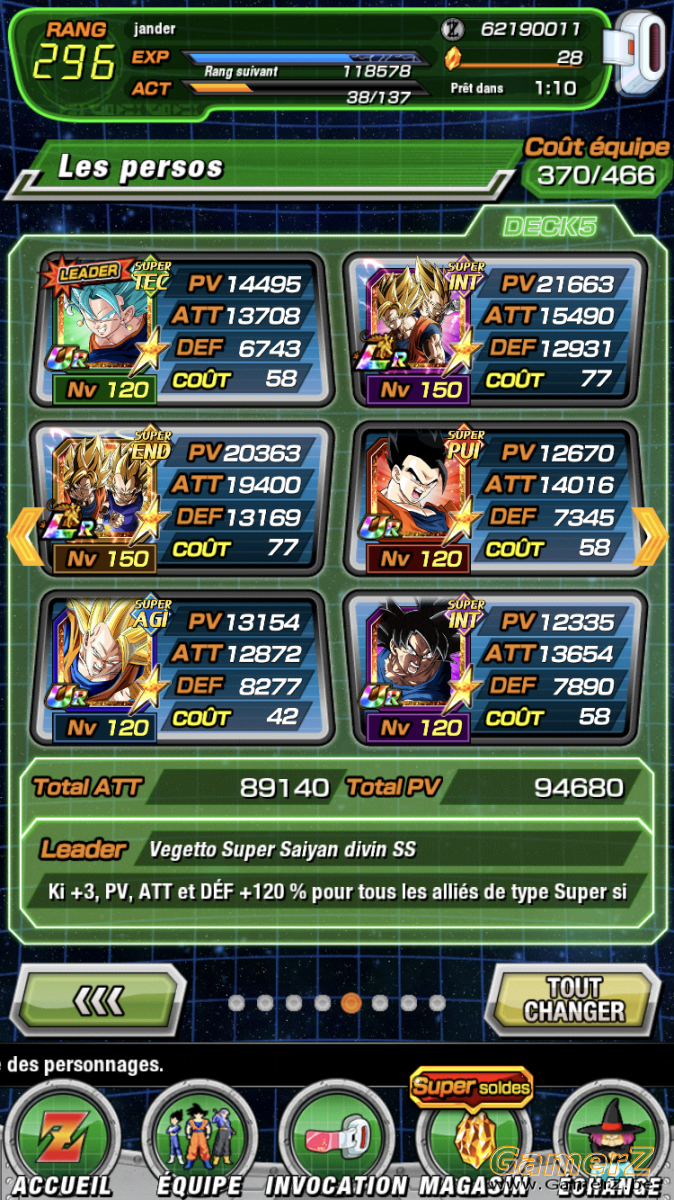Open the Magasin shop tab

tap(472, 1141)
